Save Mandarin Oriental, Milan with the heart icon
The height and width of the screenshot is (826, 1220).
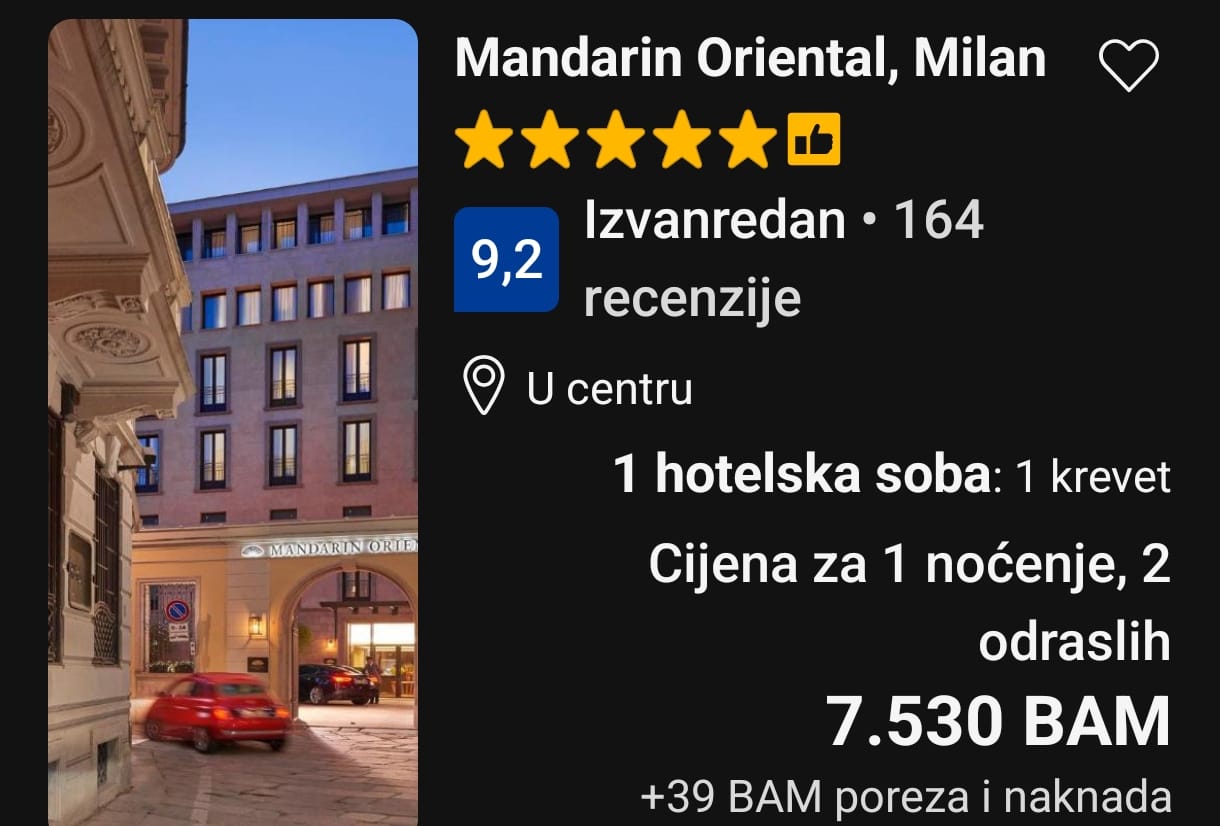pyautogui.click(x=1128, y=66)
